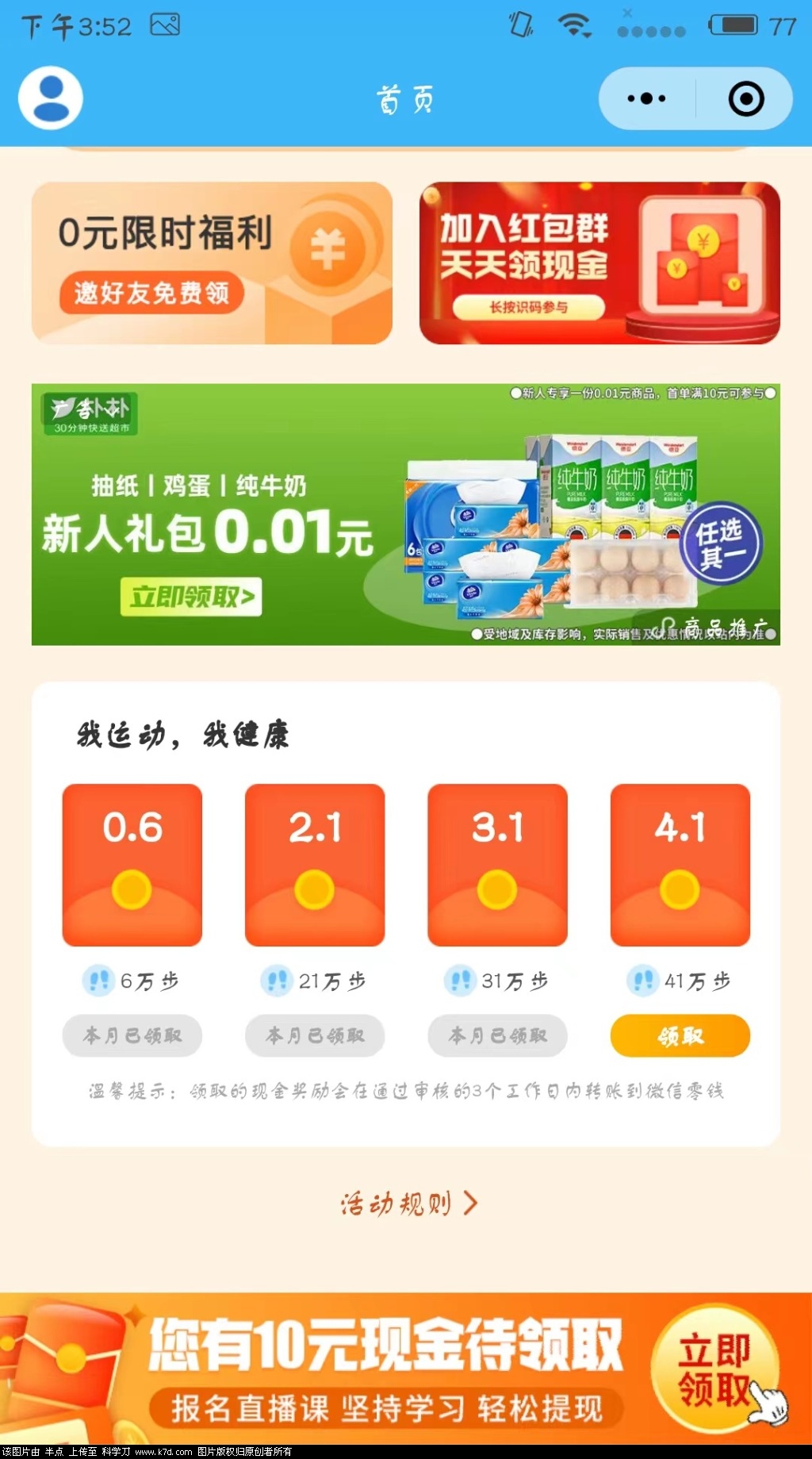Tap 立即领取 on the 10元现金 banner
This screenshot has height=1459, width=812.
pos(714,1369)
